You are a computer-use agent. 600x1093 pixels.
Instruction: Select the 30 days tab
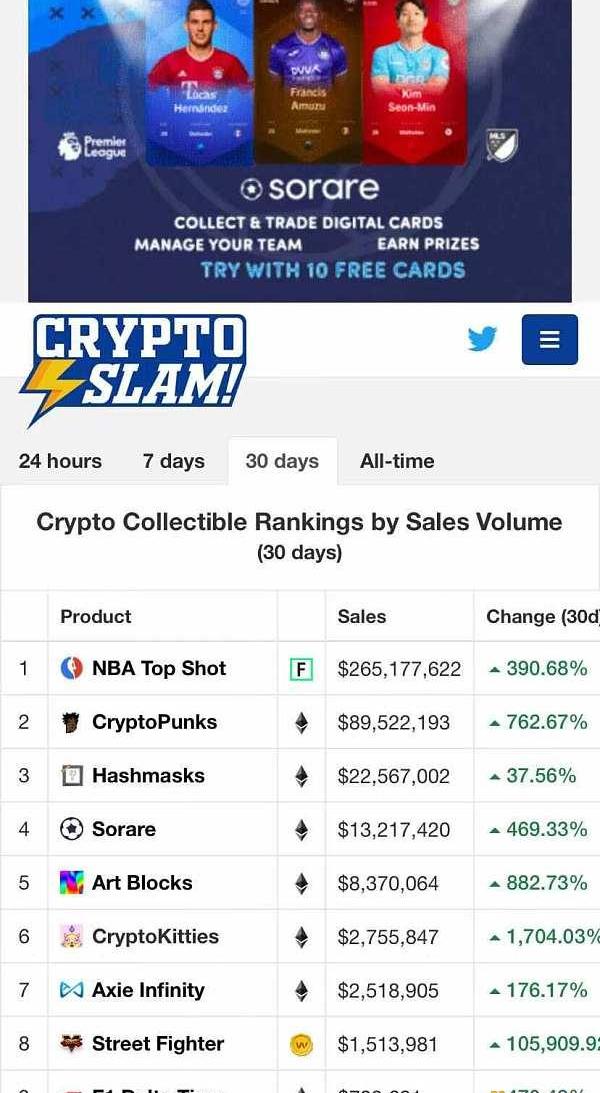(282, 461)
